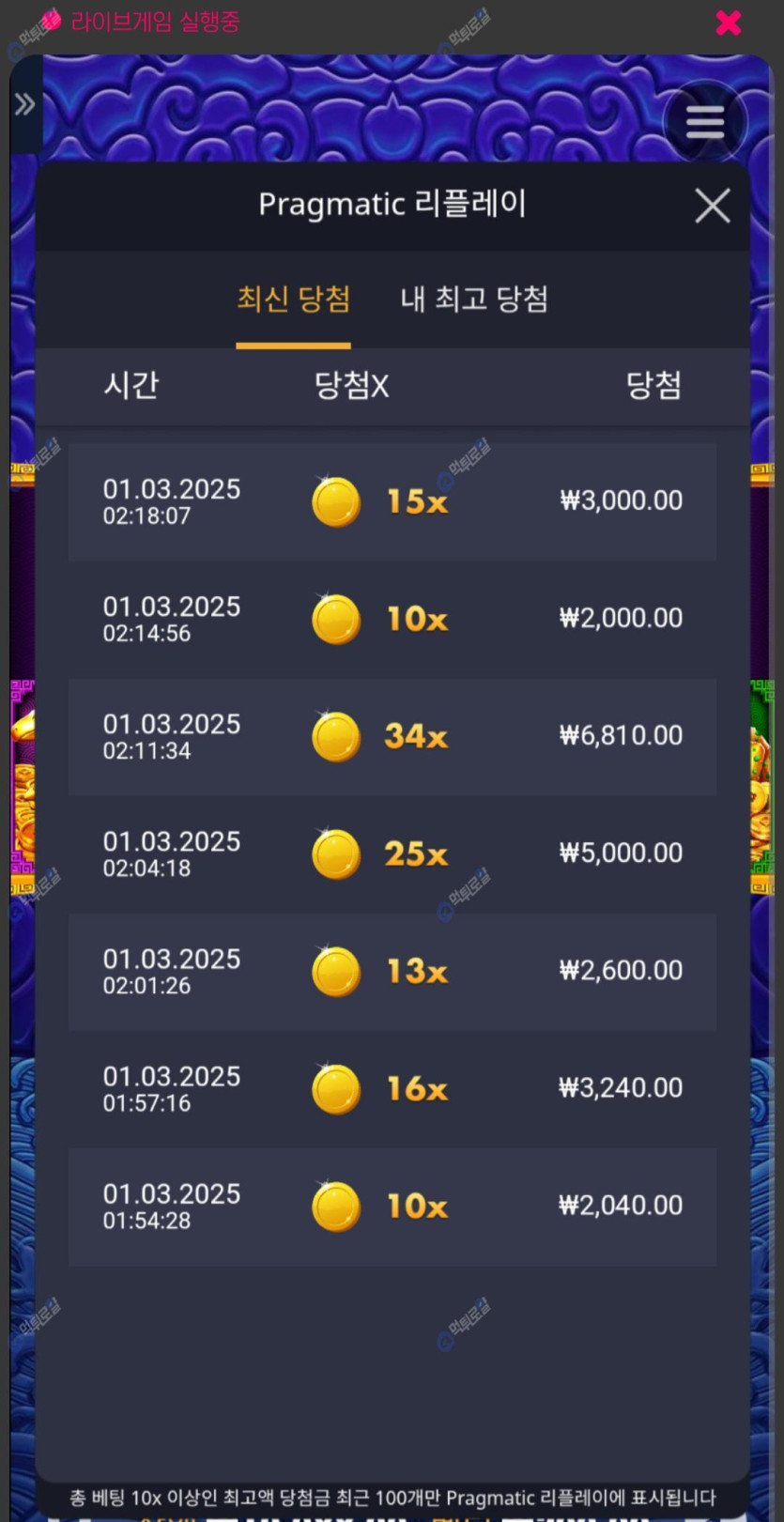Open the 02:14:56 10x ₩2,000.00 replay

pyautogui.click(x=392, y=619)
